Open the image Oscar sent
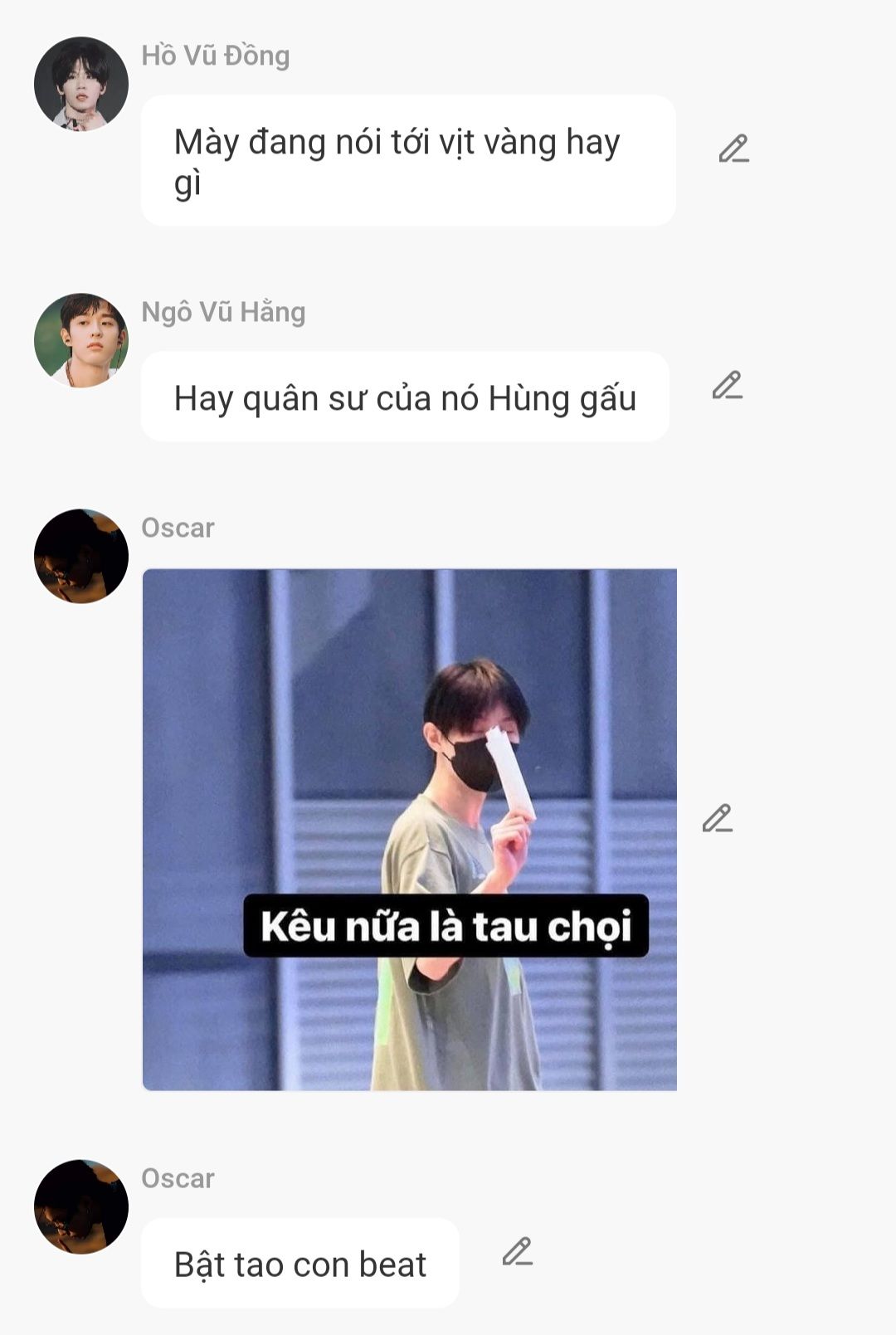896x1335 pixels. (x=409, y=829)
